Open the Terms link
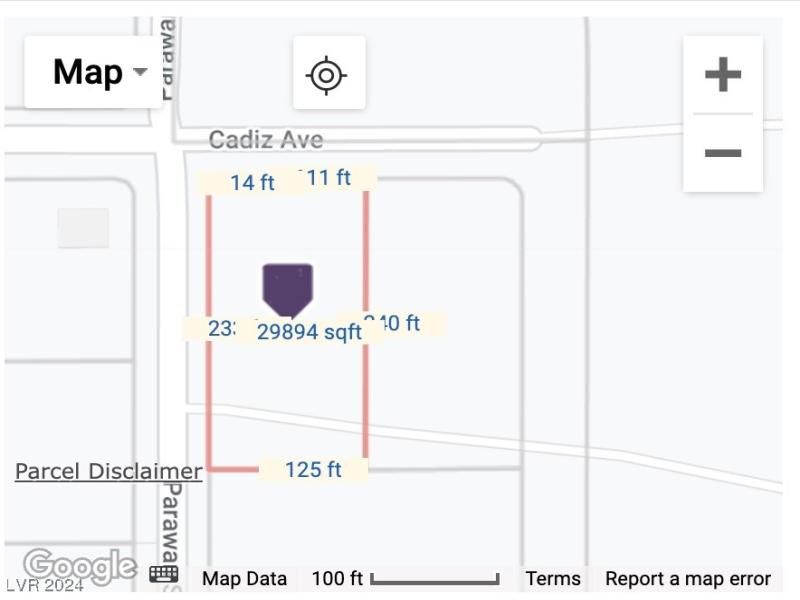 coord(553,578)
